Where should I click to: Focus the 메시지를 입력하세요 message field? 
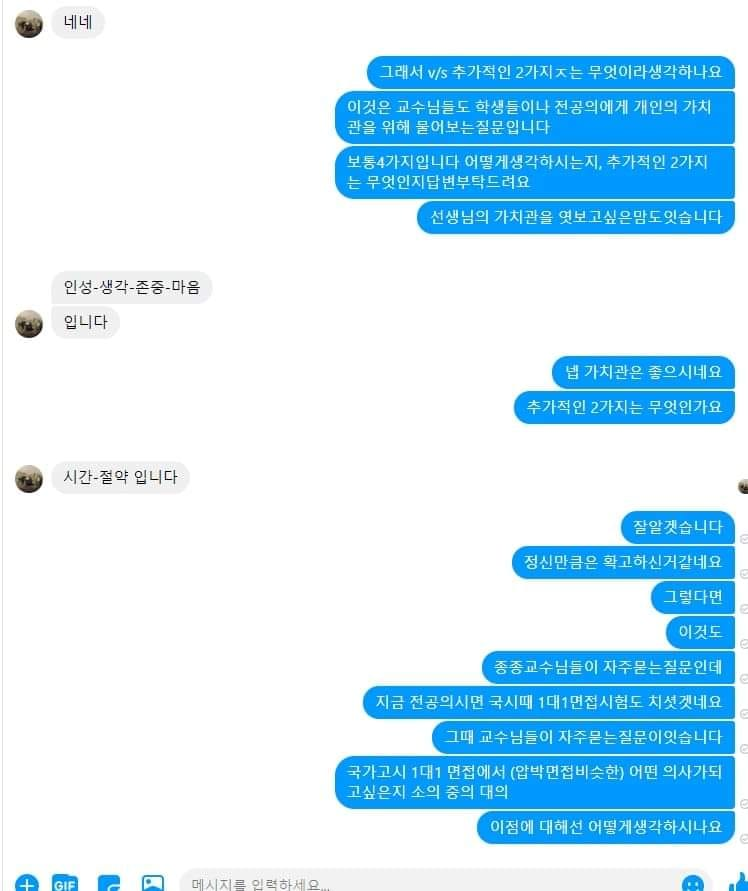click(x=420, y=884)
